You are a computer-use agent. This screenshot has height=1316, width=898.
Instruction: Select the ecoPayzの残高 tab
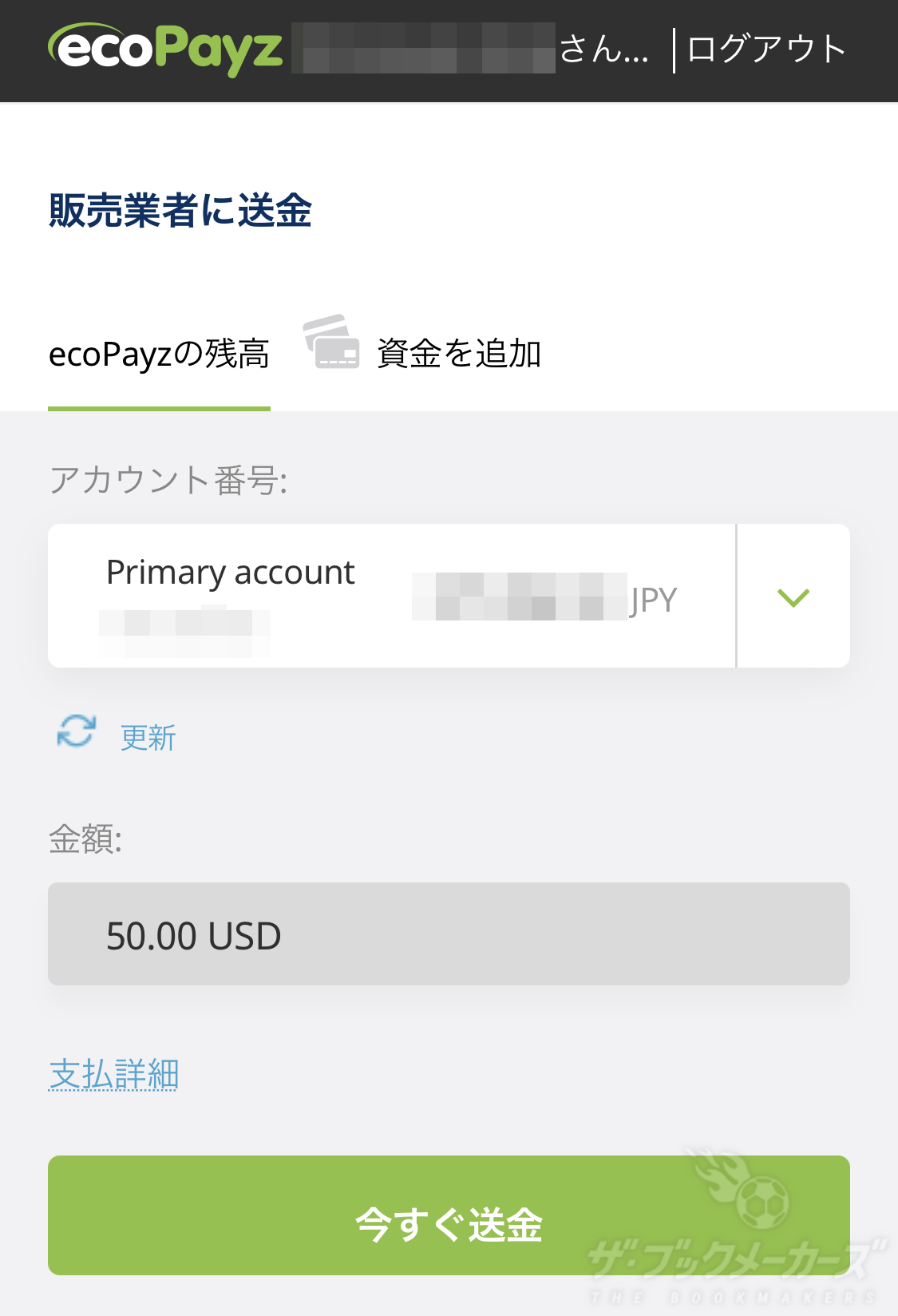(159, 354)
